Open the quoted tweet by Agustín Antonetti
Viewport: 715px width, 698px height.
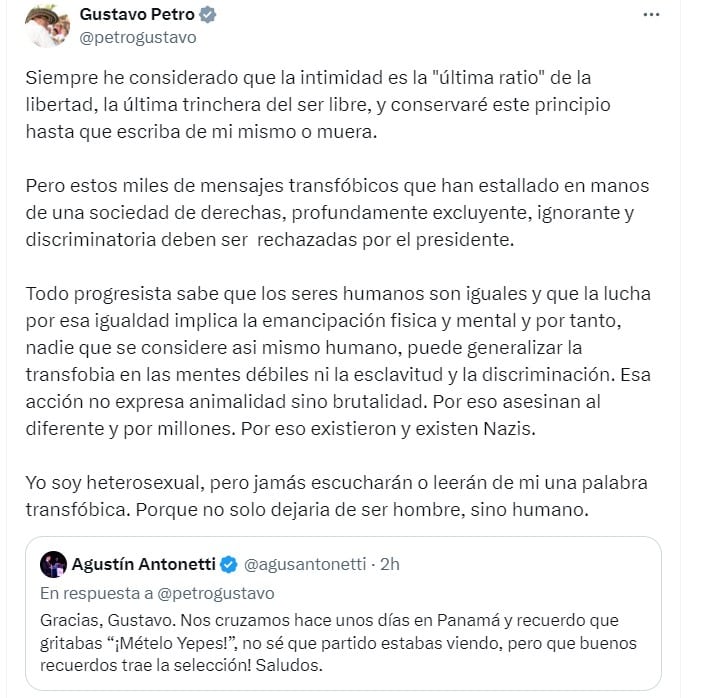343,614
